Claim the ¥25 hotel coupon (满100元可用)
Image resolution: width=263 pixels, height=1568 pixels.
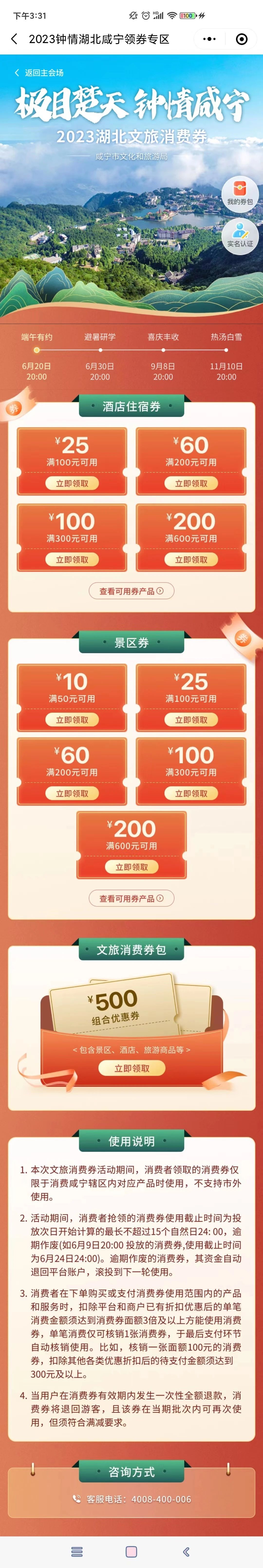click(72, 483)
